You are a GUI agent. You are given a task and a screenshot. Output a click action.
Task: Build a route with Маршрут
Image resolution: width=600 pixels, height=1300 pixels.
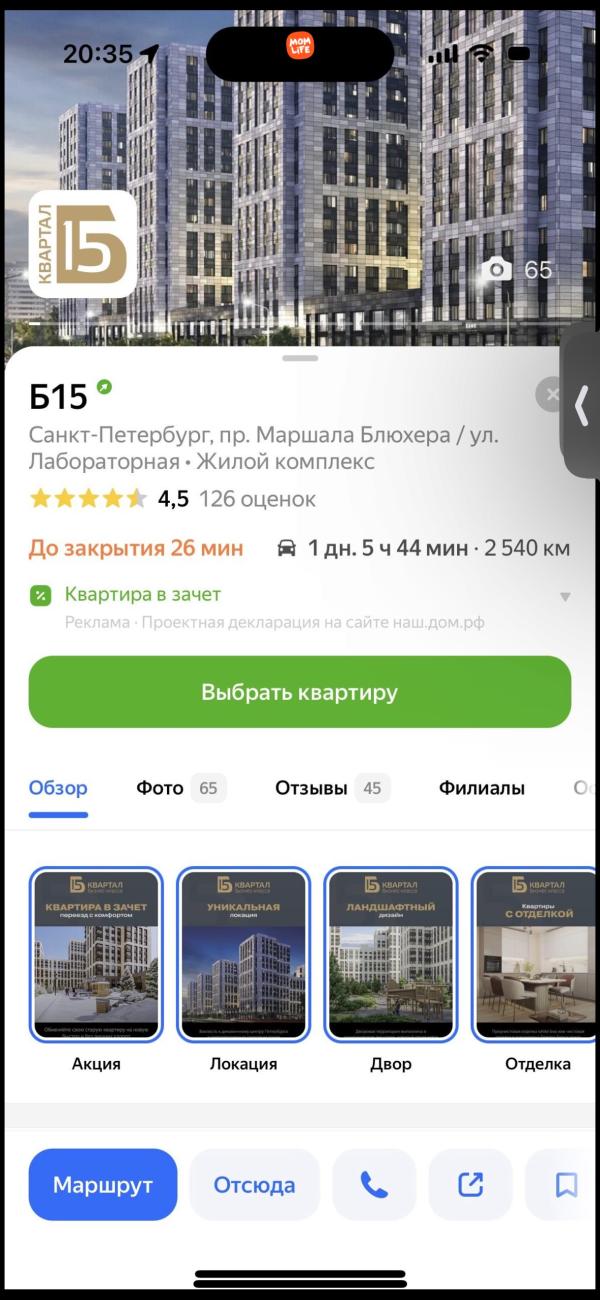pos(103,1185)
